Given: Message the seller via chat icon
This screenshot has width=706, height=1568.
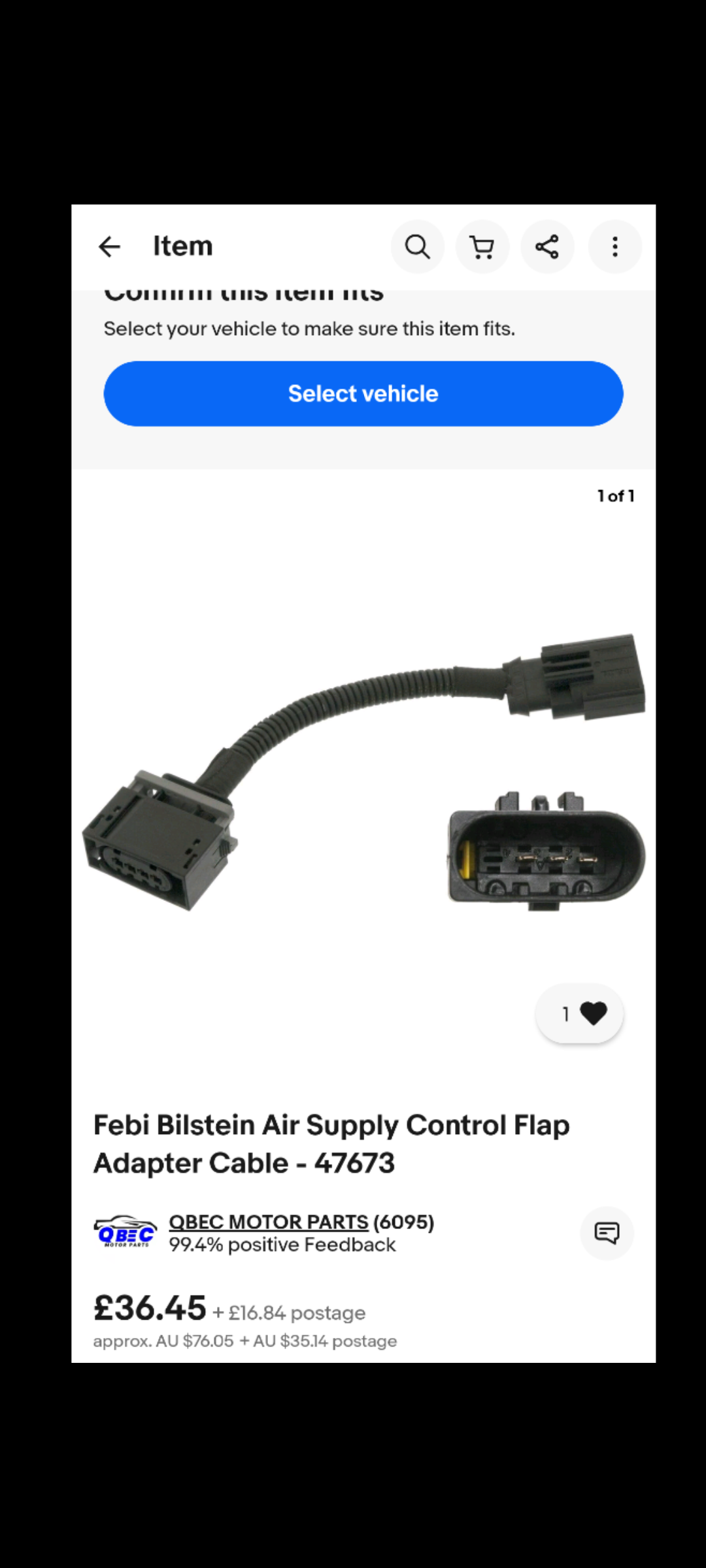Looking at the screenshot, I should [x=607, y=1233].
